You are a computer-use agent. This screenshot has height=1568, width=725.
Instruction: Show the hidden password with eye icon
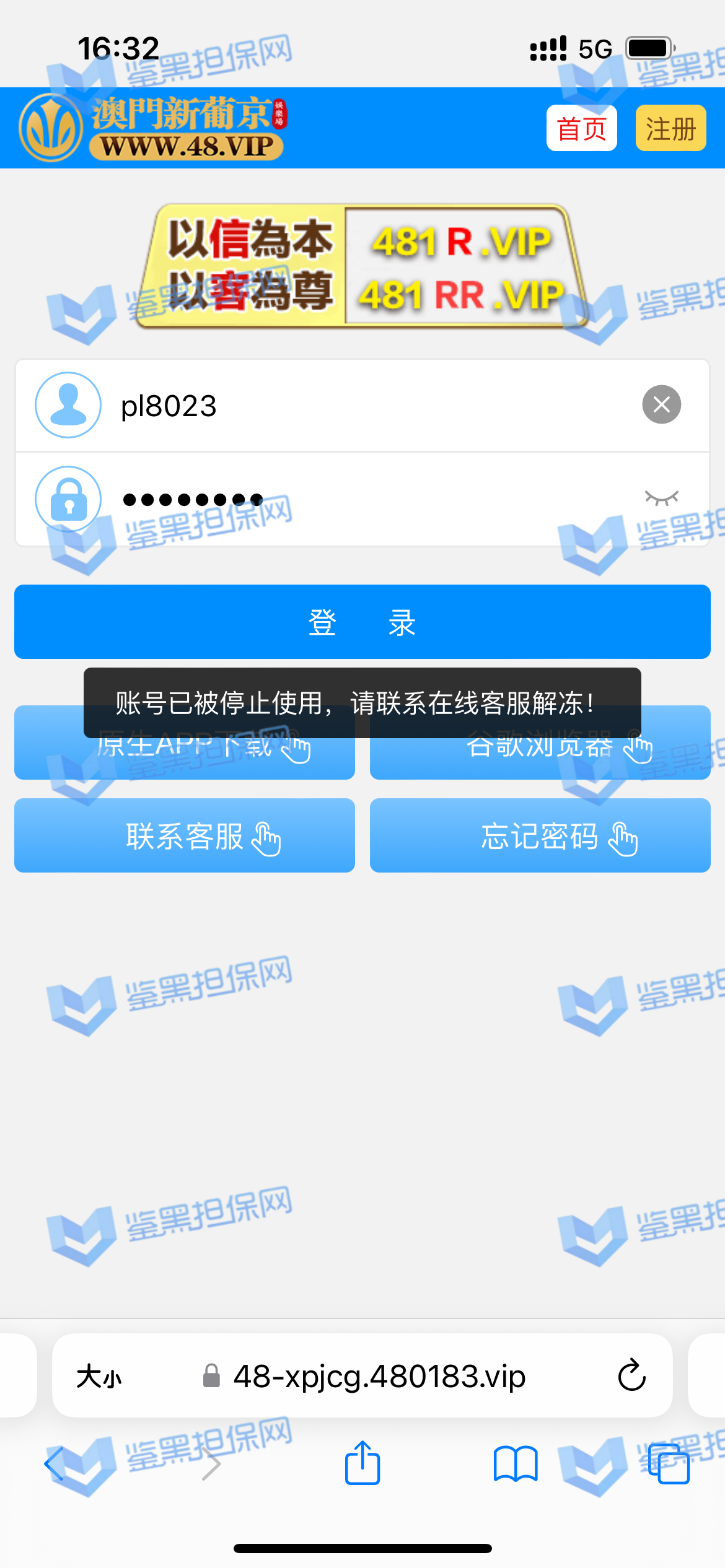(661, 498)
